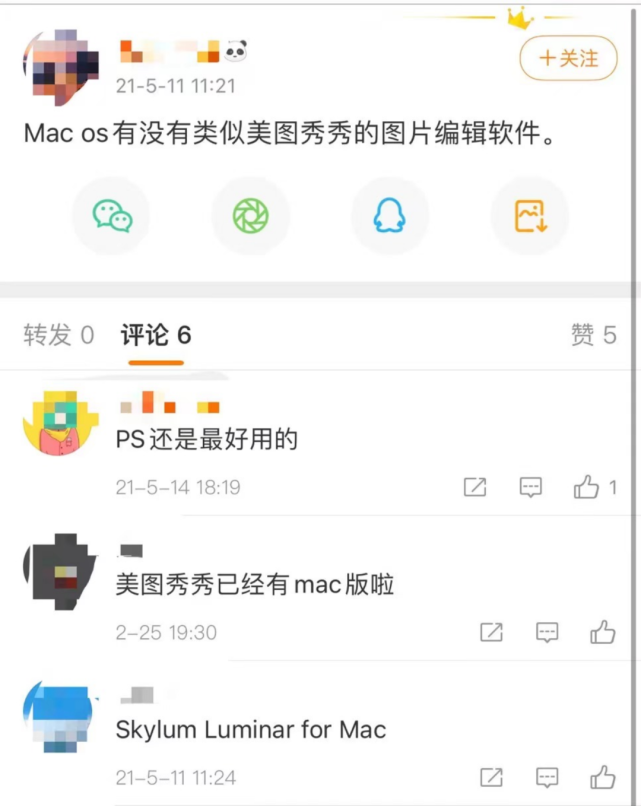This screenshot has height=806, width=641.
Task: Share the post to WeChat Moments
Action: tap(251, 216)
